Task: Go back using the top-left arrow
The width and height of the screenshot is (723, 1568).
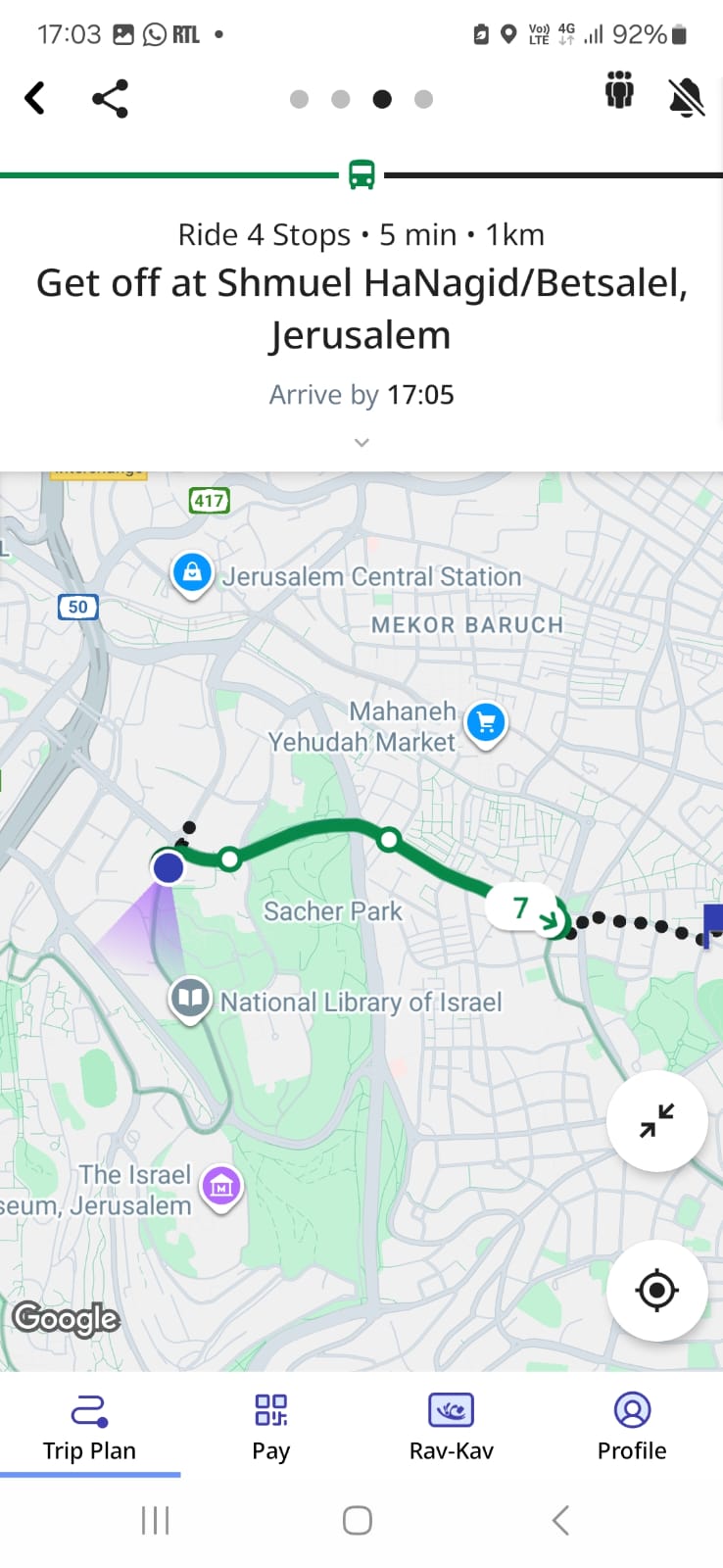Action: (x=35, y=98)
